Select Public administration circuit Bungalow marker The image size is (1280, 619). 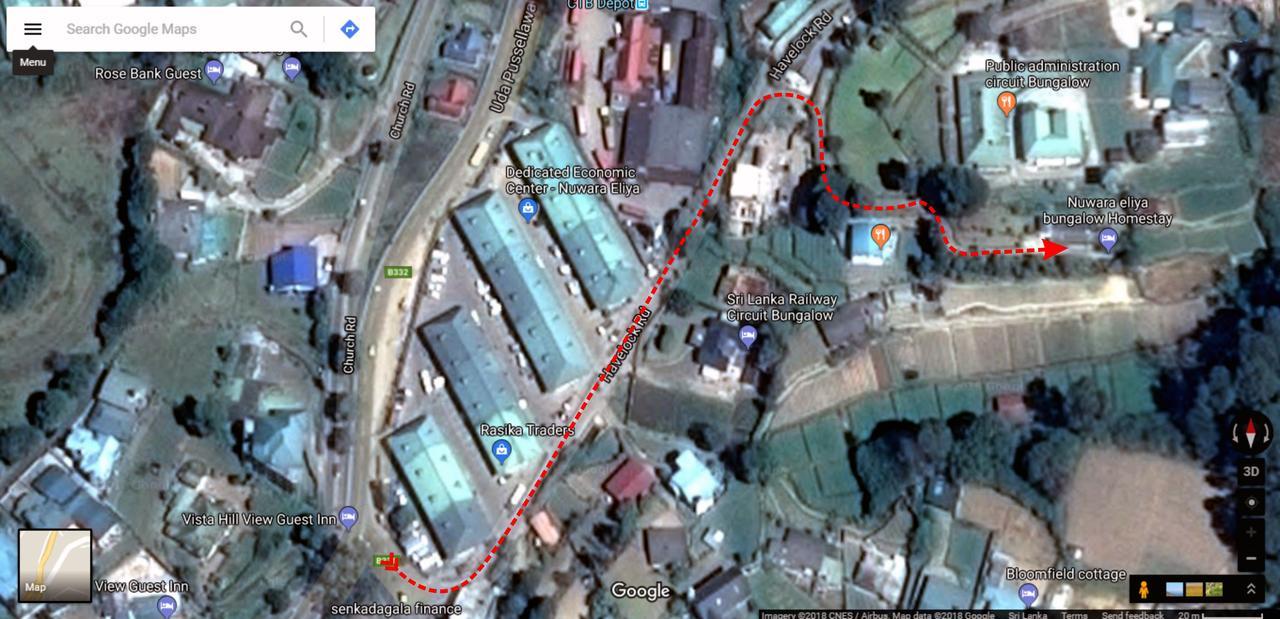click(1007, 101)
